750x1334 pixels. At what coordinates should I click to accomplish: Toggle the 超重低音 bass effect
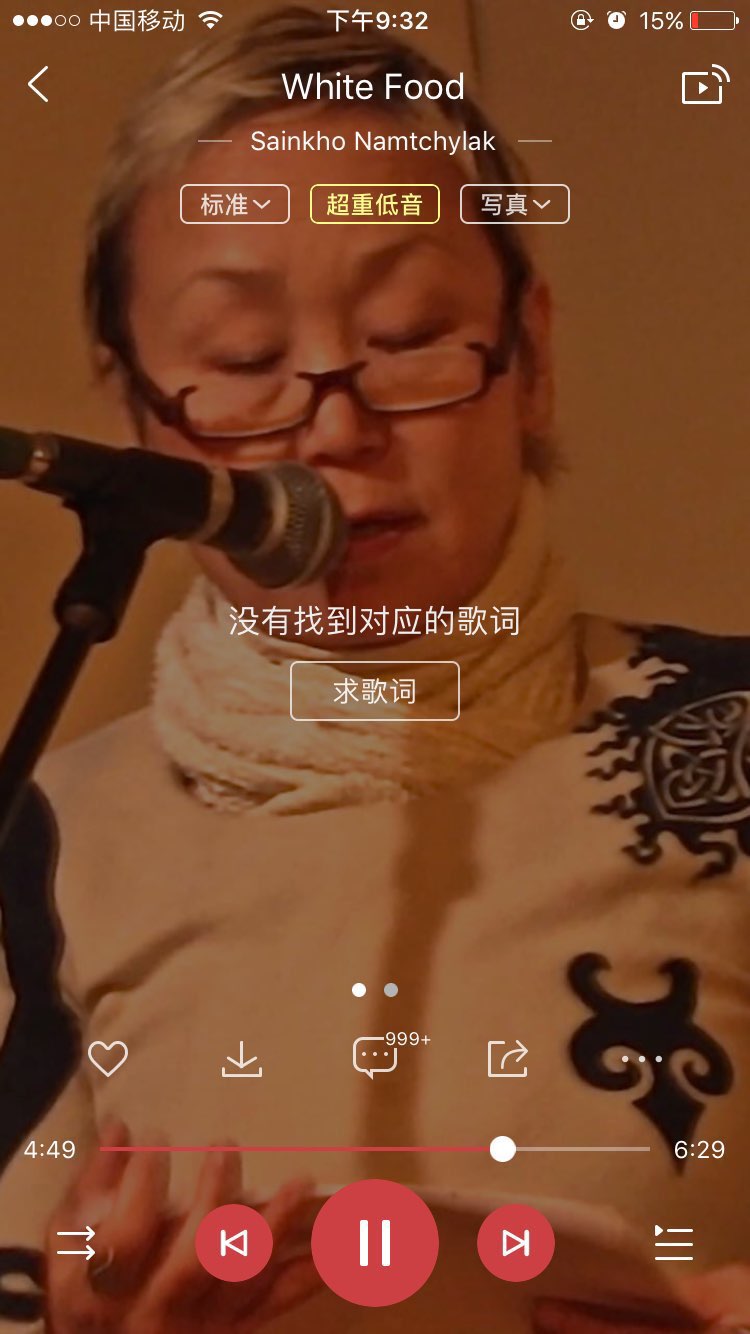375,205
